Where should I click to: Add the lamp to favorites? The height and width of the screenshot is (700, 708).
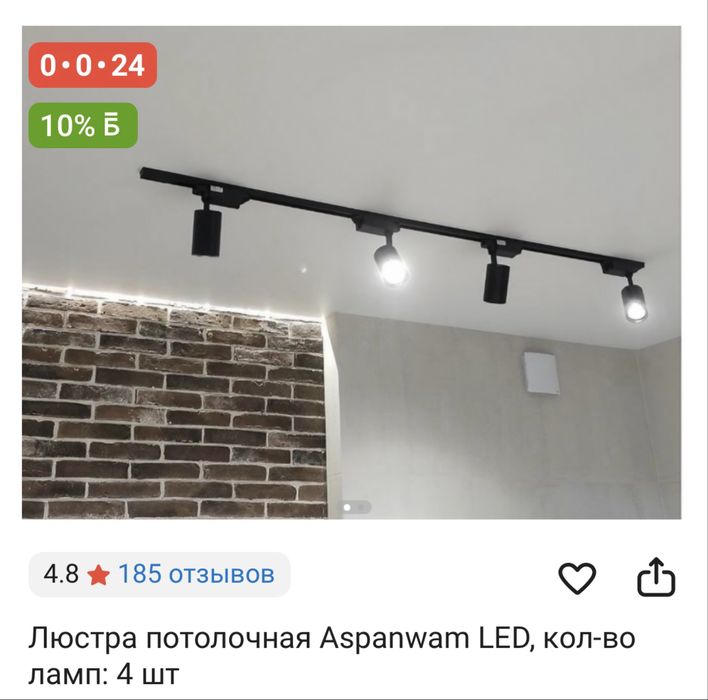(576, 577)
